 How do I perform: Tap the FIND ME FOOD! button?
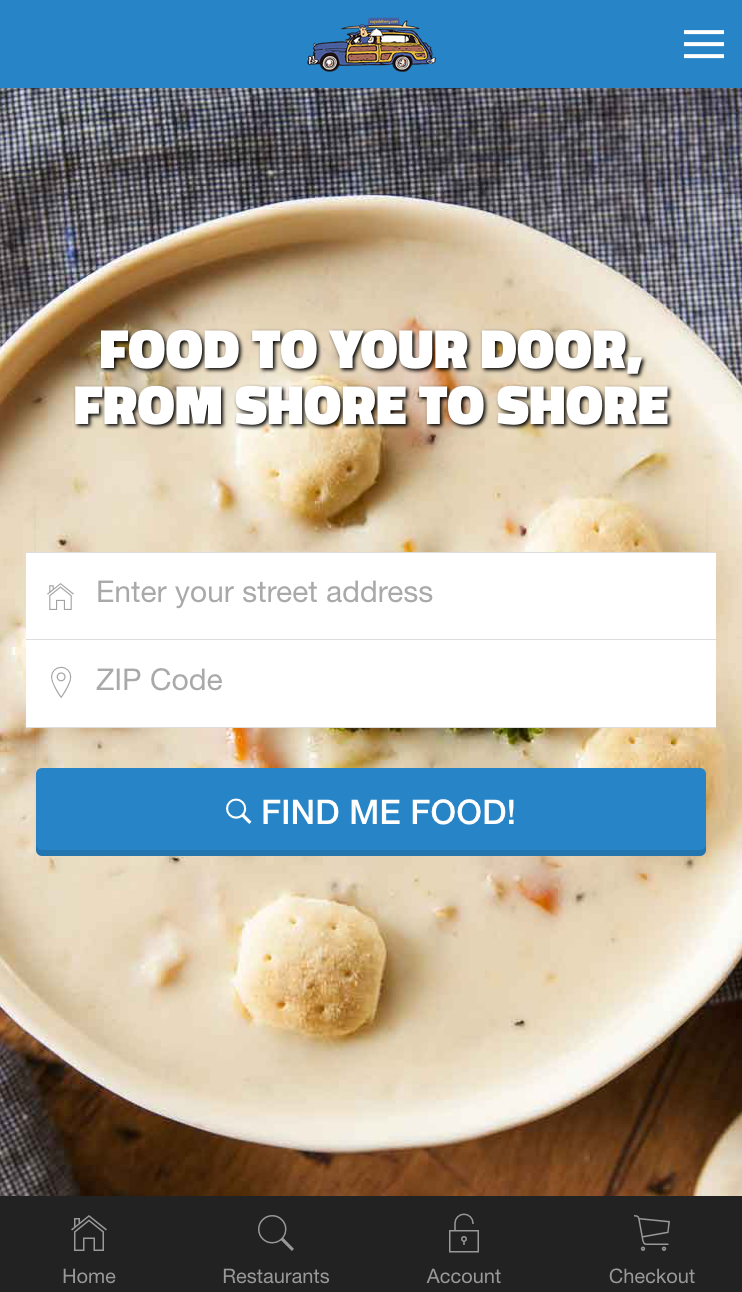[371, 811]
